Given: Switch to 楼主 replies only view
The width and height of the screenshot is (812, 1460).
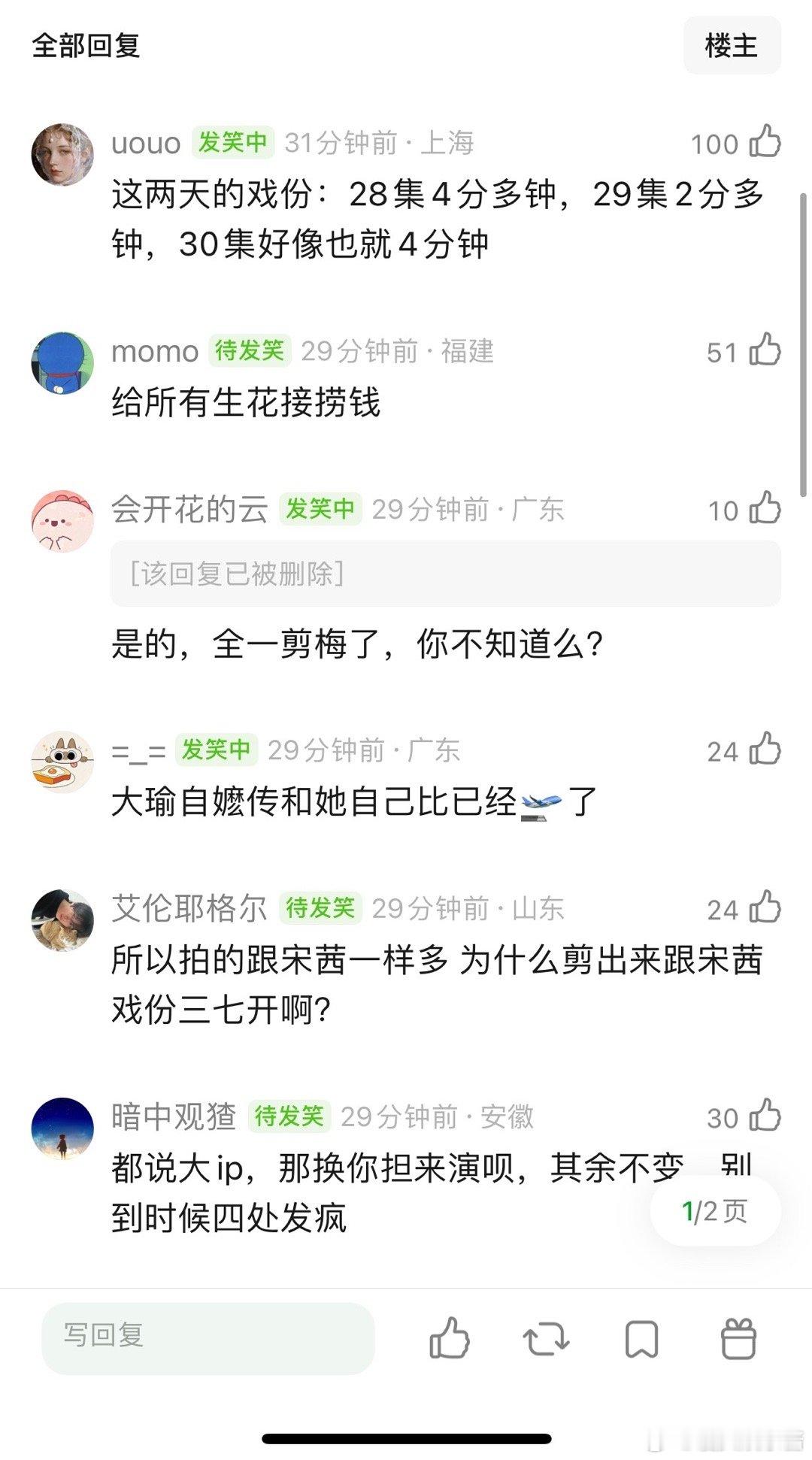Looking at the screenshot, I should 732,45.
